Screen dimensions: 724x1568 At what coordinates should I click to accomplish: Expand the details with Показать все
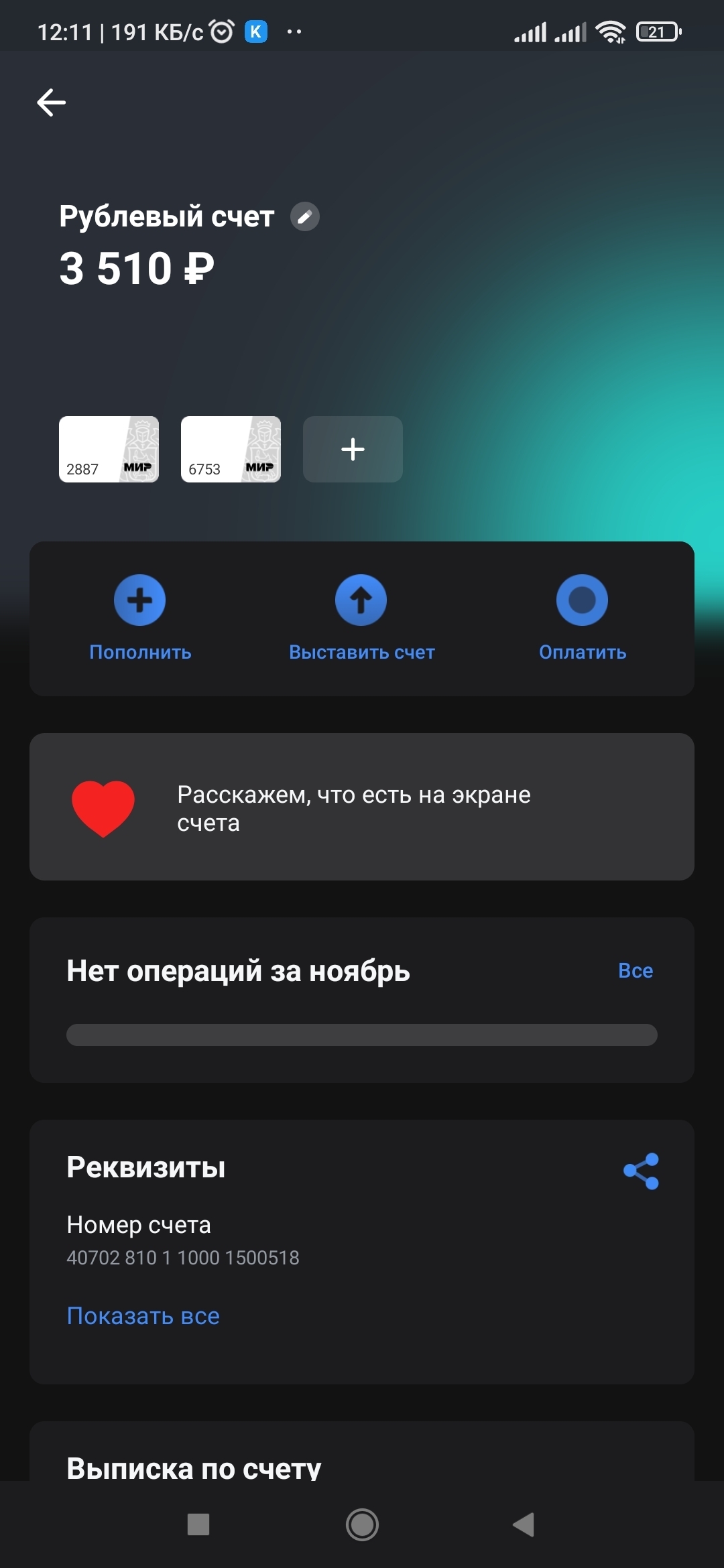click(143, 1316)
